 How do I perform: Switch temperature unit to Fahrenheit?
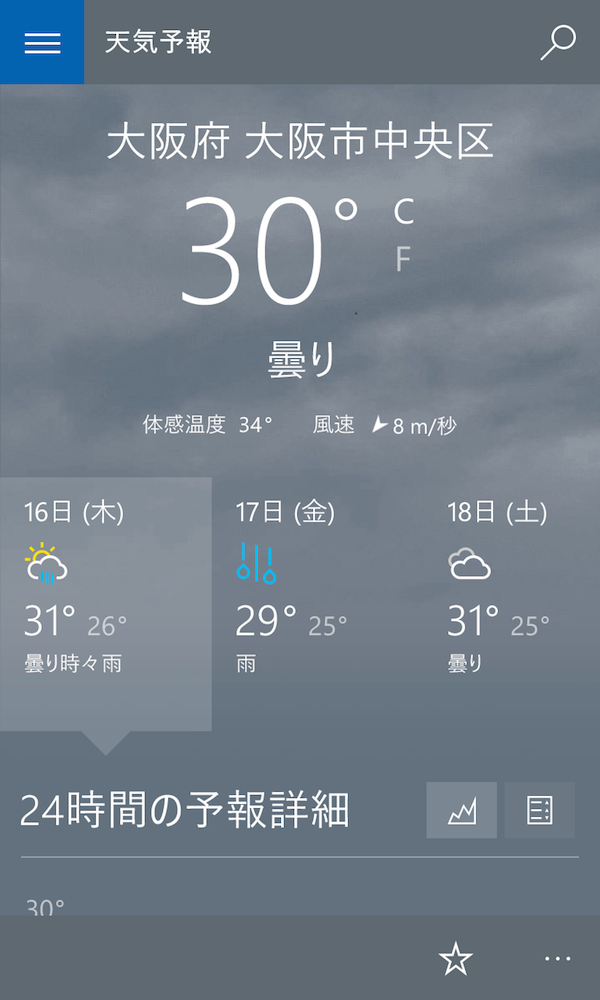(404, 259)
